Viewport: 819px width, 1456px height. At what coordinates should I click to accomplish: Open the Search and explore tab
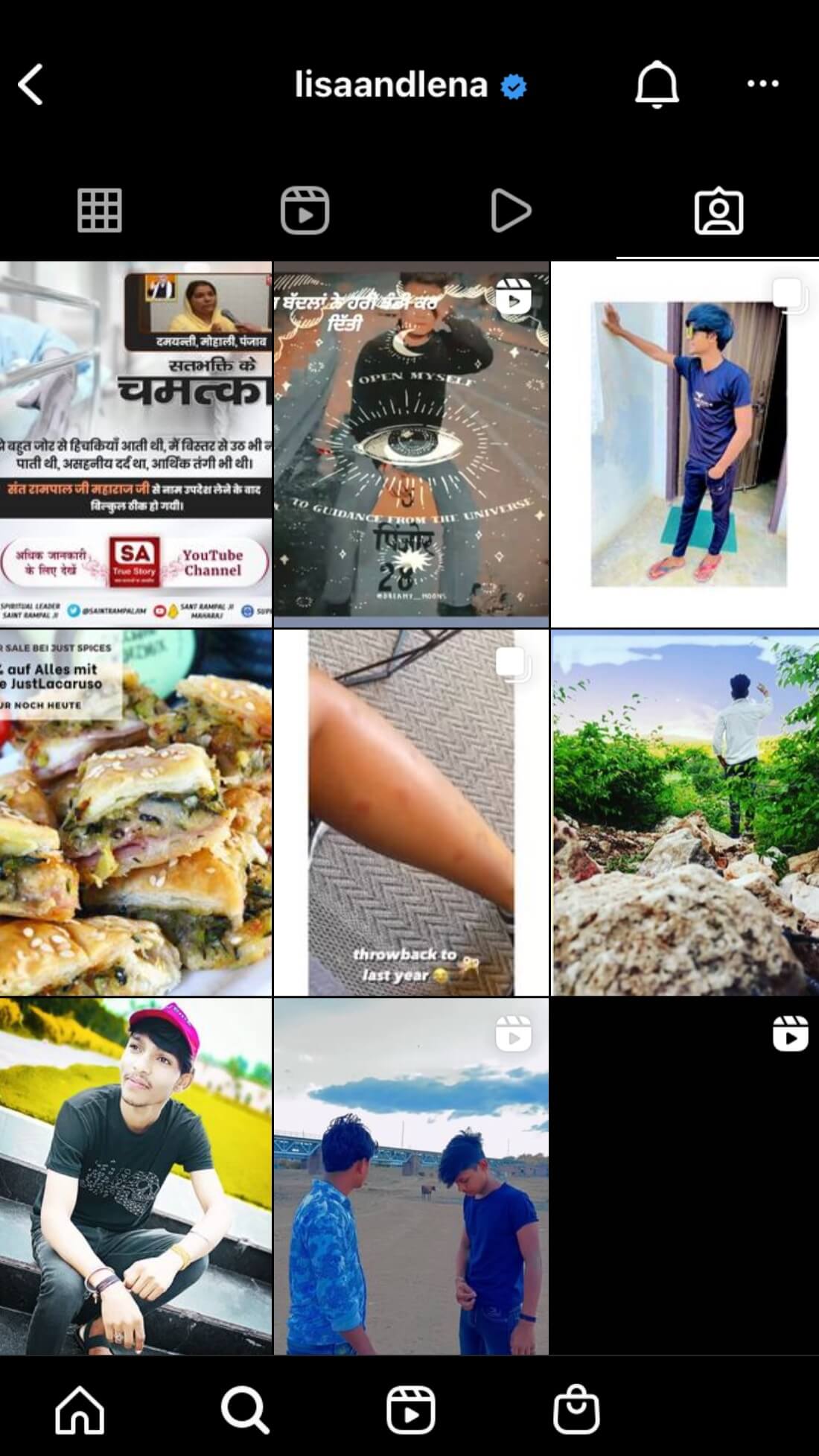245,1409
